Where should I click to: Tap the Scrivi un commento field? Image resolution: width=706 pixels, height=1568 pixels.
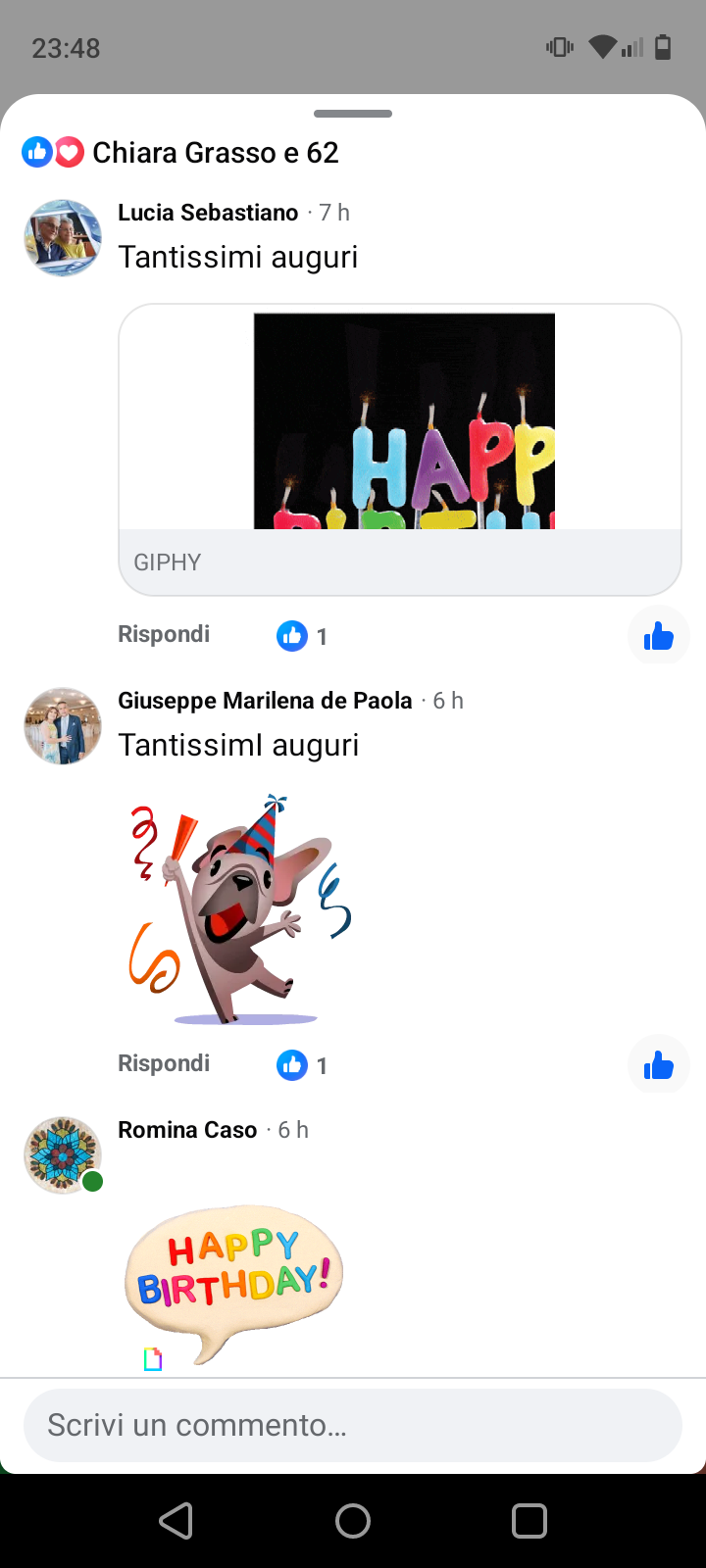[353, 1425]
